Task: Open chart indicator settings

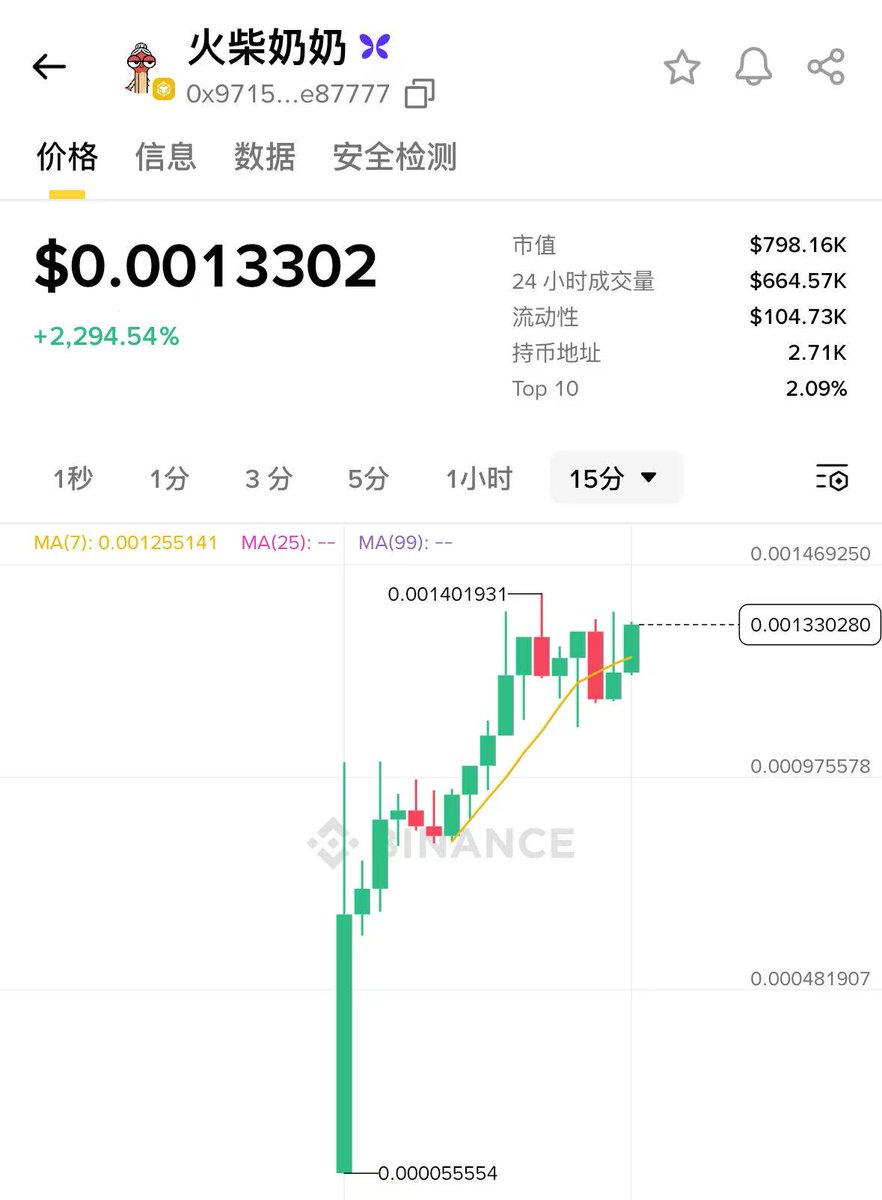Action: point(831,478)
